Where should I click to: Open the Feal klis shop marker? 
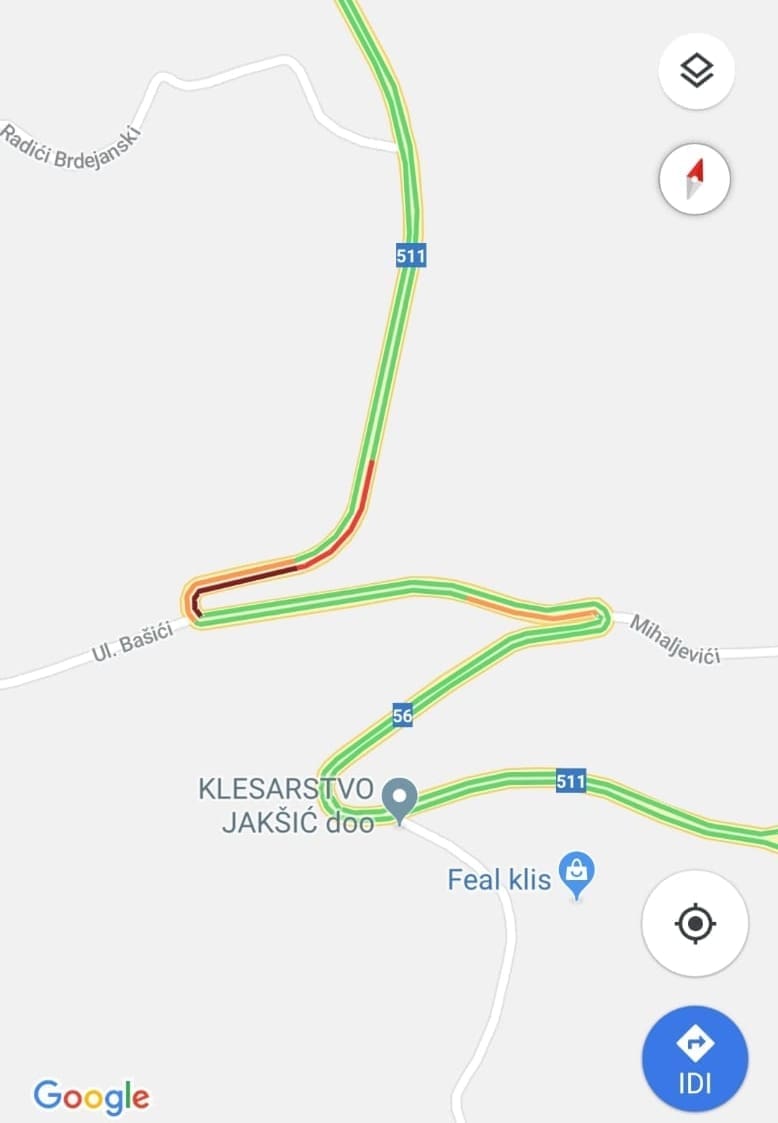point(576,874)
